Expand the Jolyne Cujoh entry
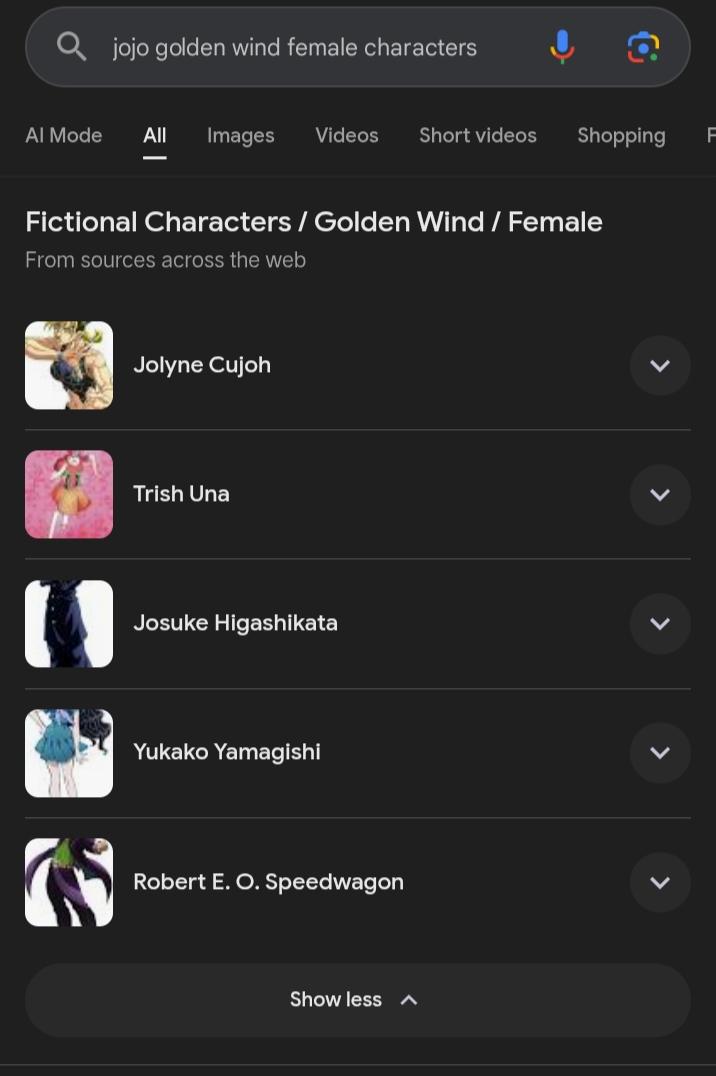 point(660,366)
